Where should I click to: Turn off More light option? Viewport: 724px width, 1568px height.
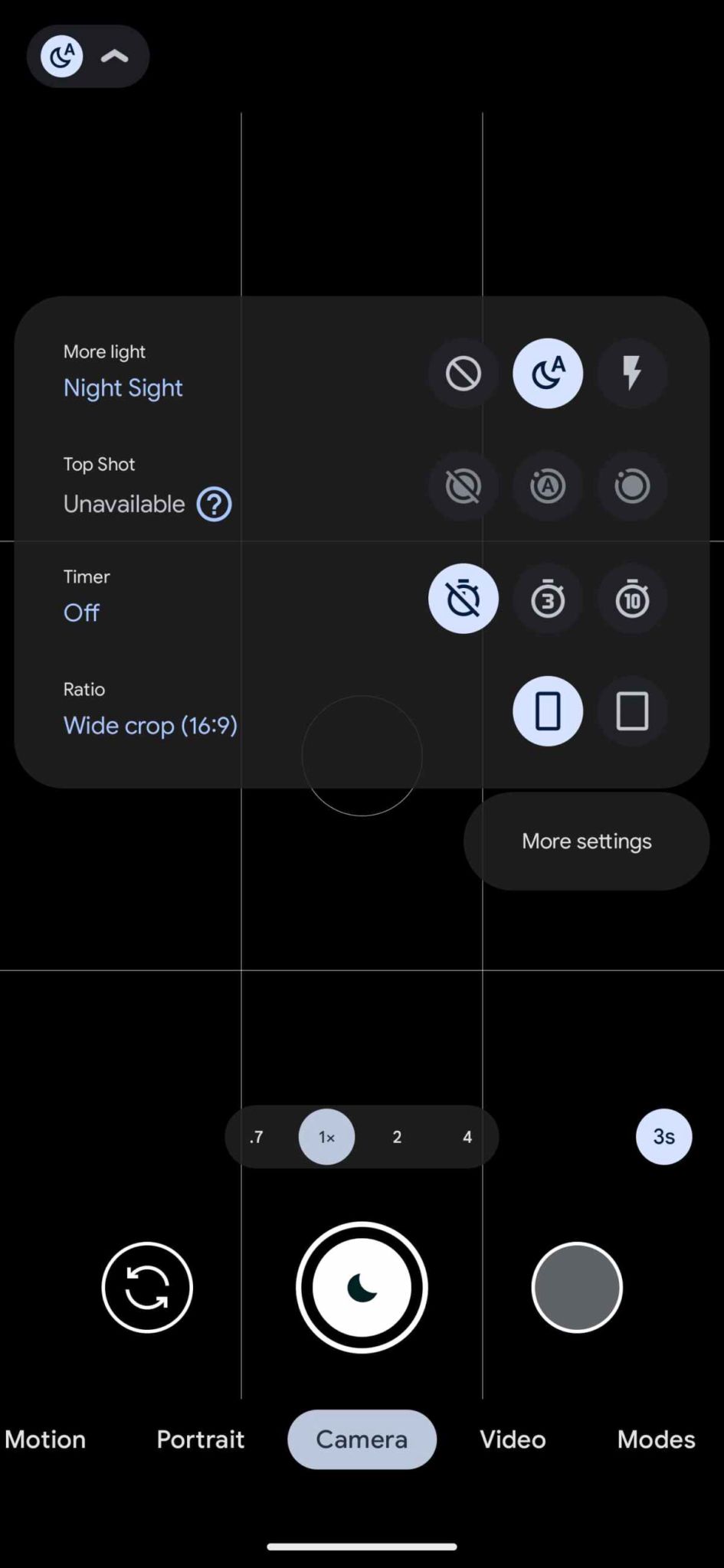pos(464,374)
